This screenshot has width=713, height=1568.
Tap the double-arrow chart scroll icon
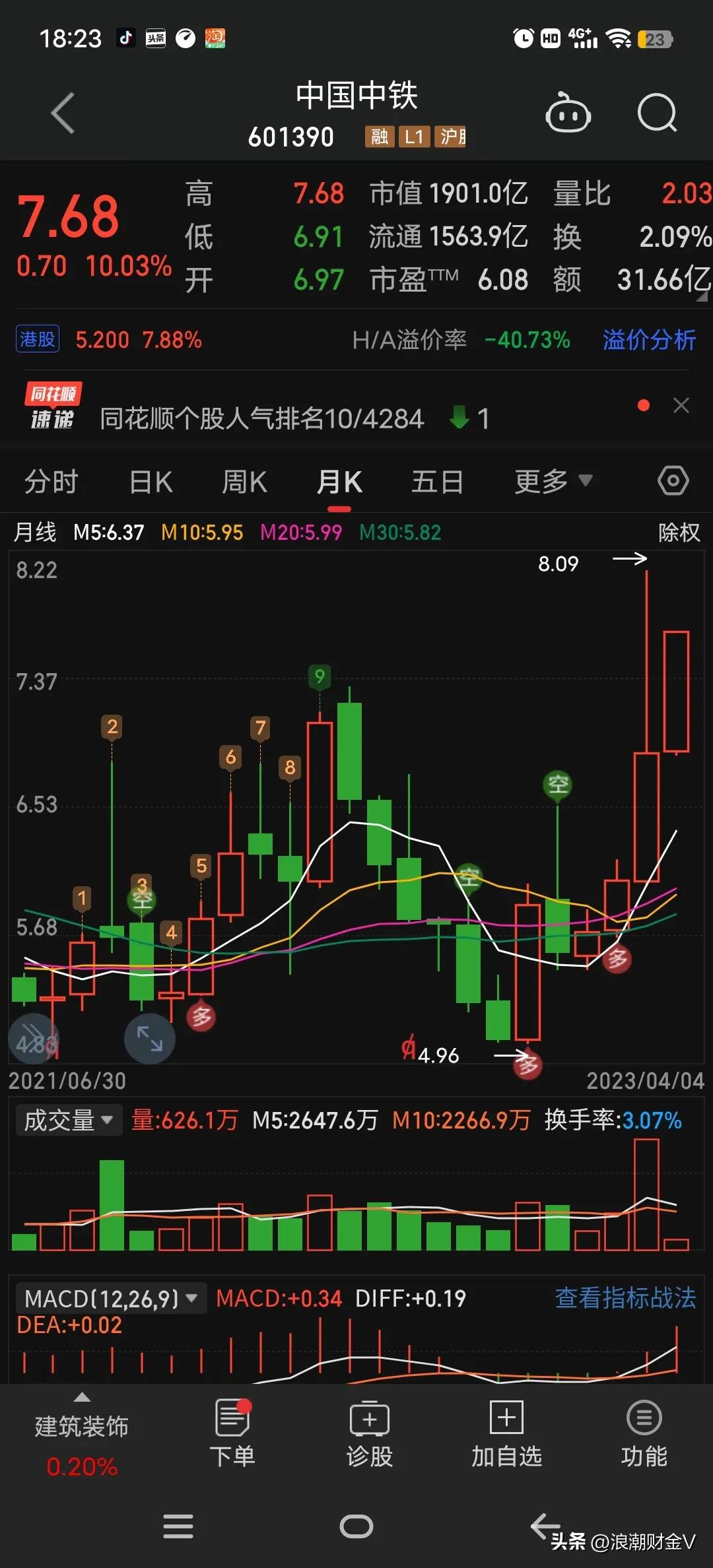(x=33, y=1038)
